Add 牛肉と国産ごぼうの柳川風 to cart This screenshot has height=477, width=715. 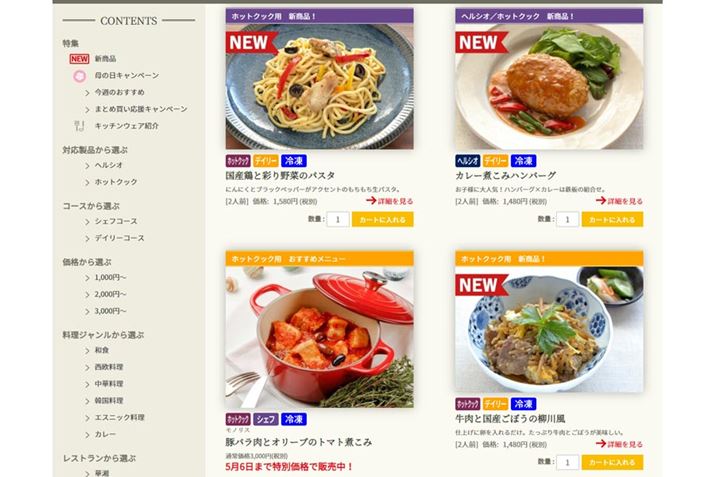pyautogui.click(x=612, y=462)
